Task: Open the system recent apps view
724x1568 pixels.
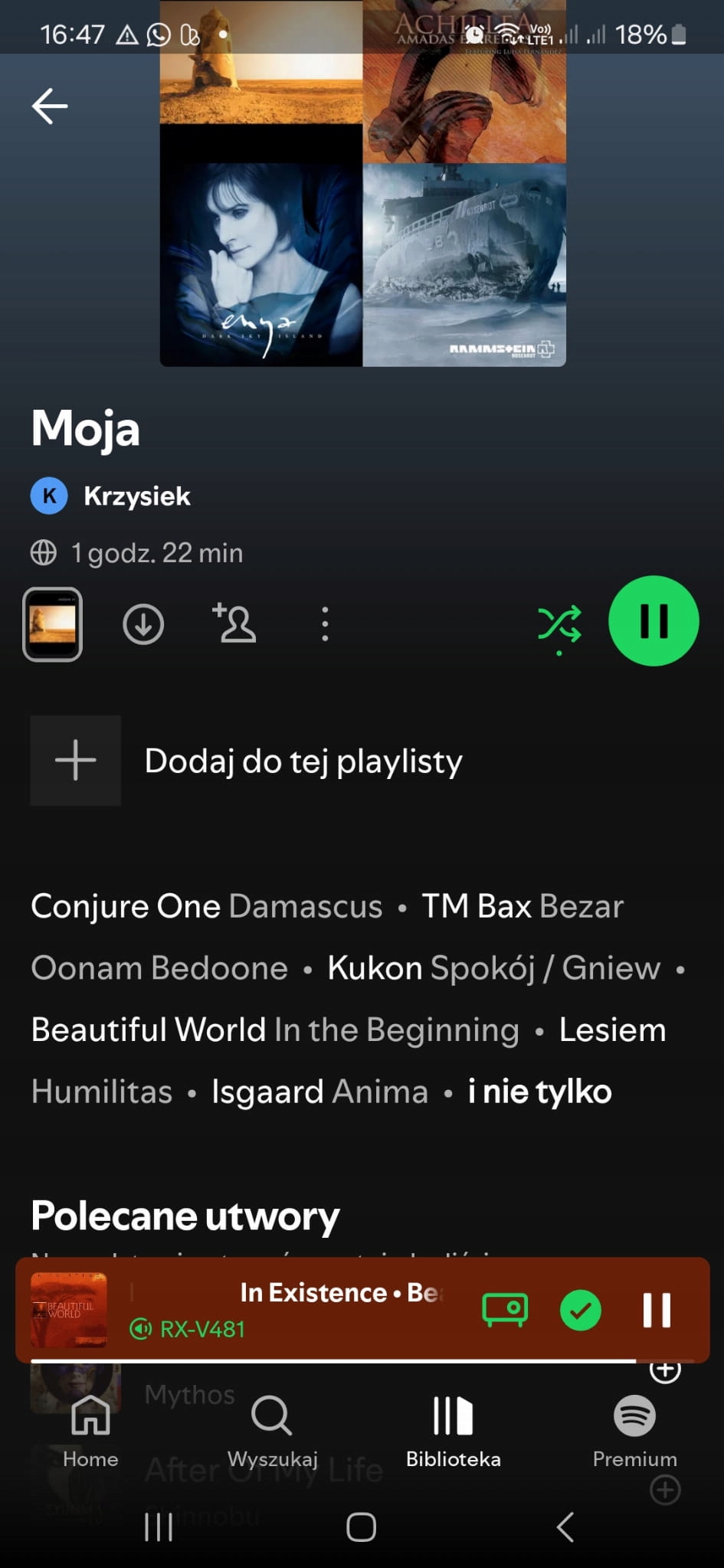Action: click(159, 1527)
